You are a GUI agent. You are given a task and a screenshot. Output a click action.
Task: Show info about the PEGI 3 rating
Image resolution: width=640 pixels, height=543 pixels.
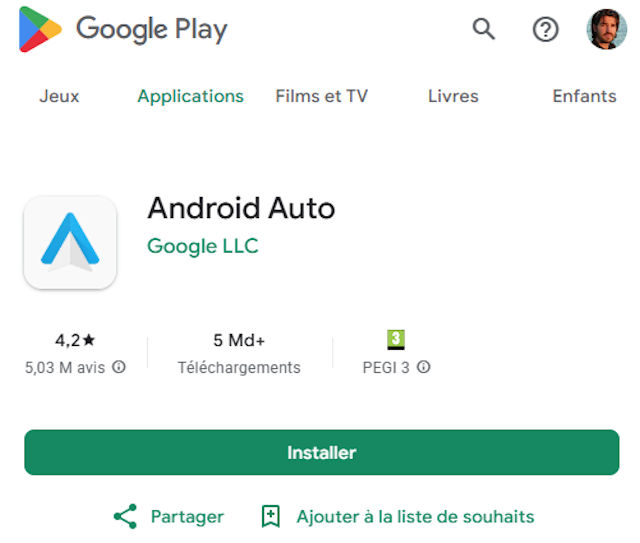(x=423, y=367)
